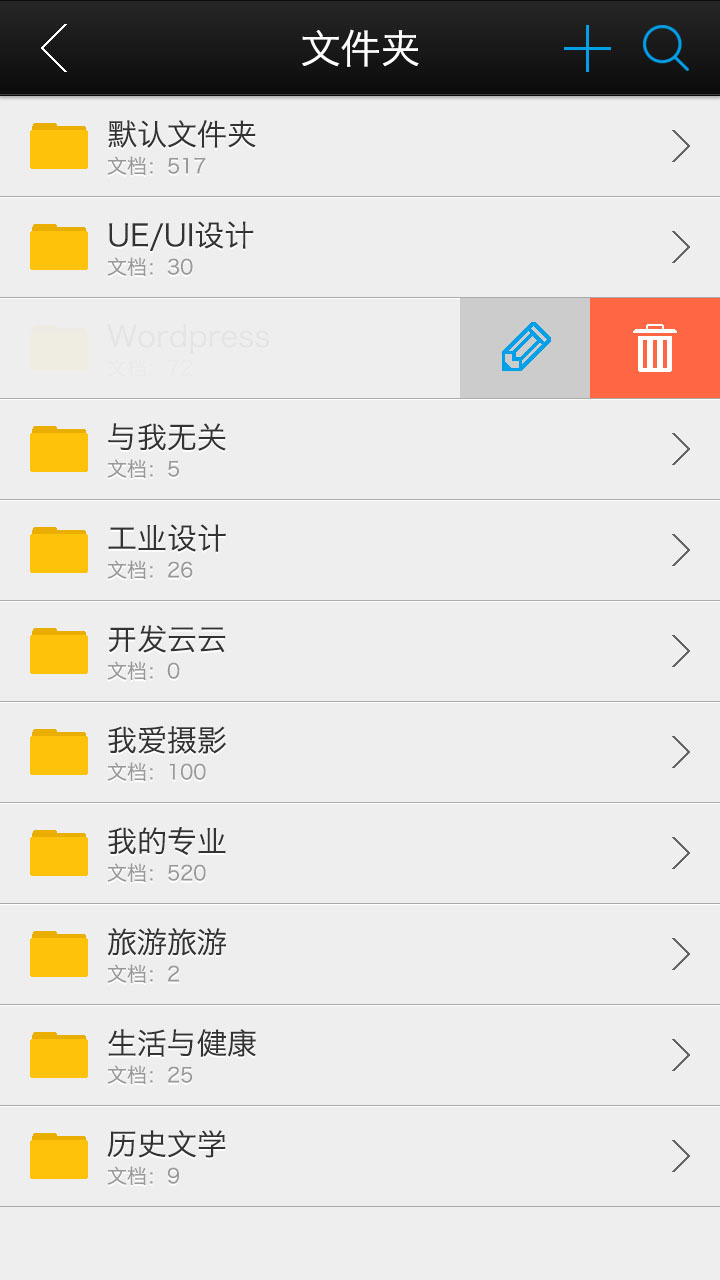
Task: Open 生活与健康 via its chevron arrow
Action: [681, 1055]
